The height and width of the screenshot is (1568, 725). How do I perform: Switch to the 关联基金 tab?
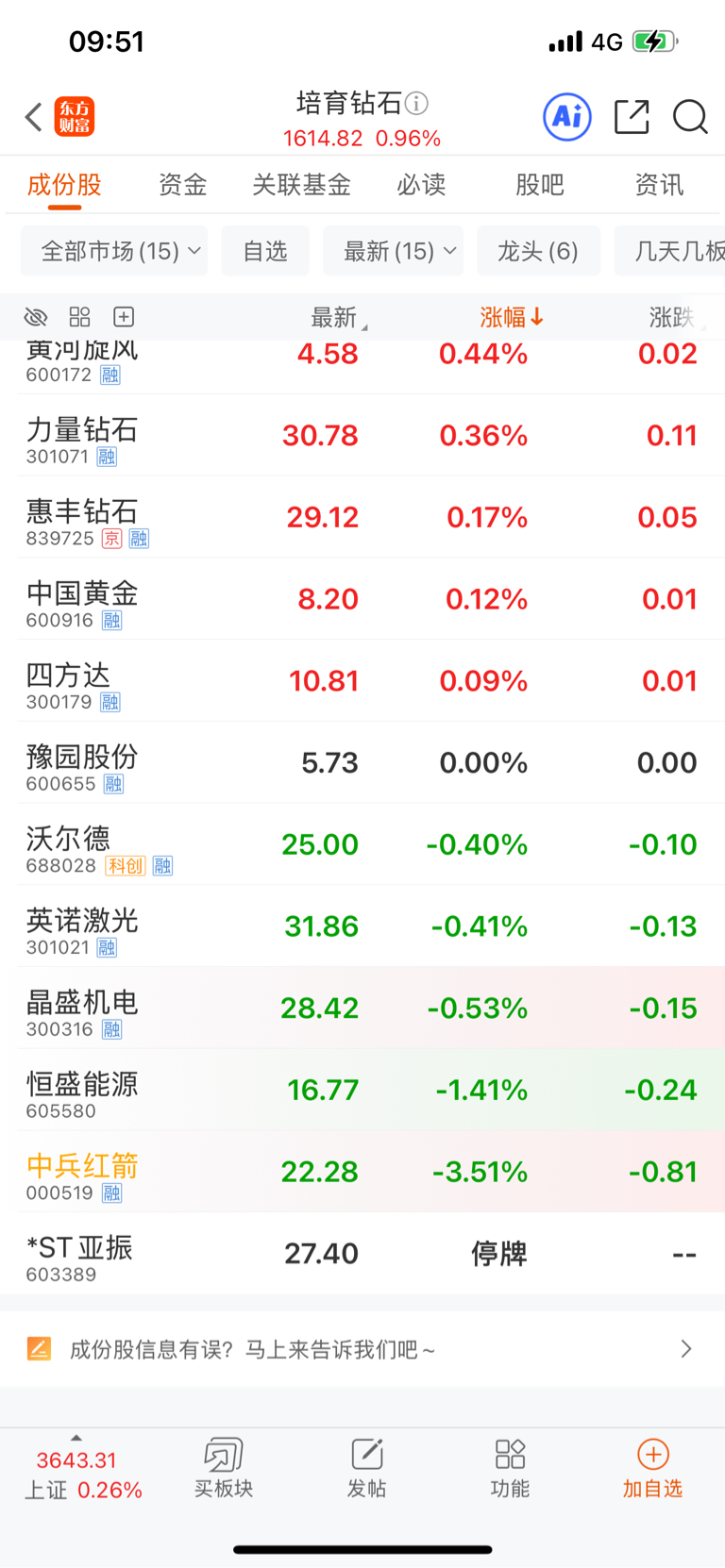click(301, 185)
